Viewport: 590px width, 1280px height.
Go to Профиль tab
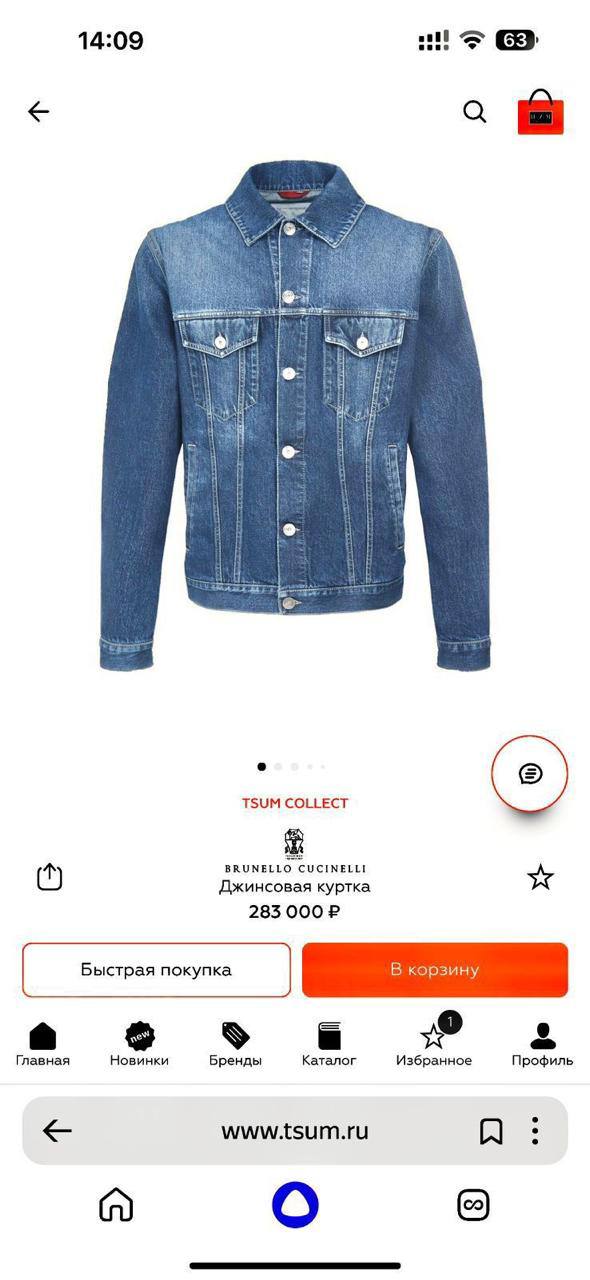coord(542,1045)
